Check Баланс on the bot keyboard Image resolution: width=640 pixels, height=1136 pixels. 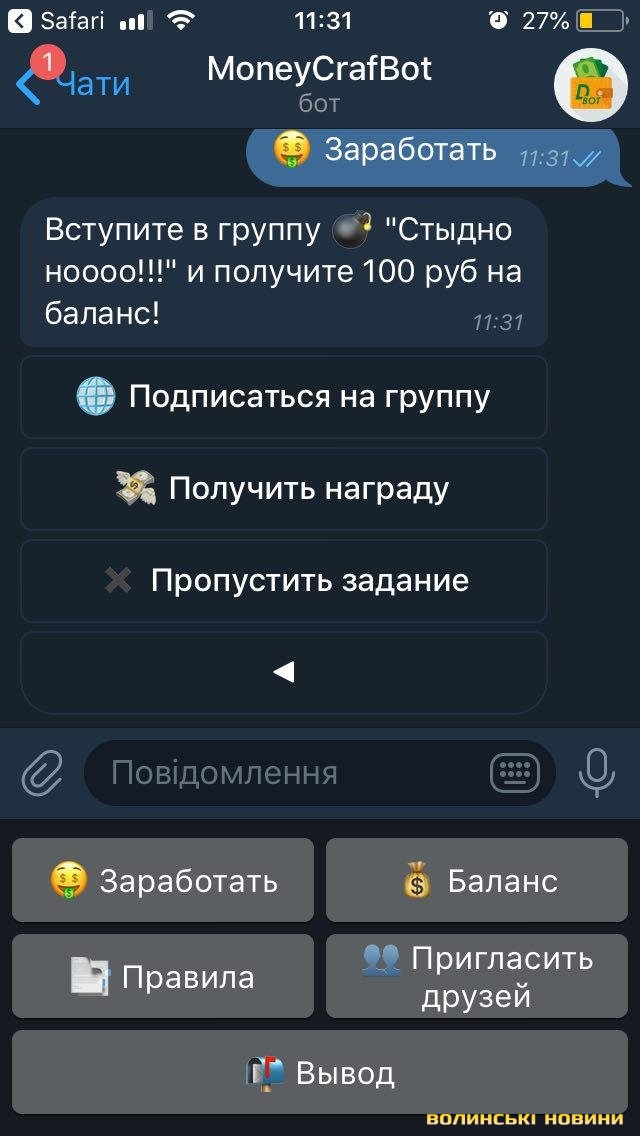pos(477,880)
